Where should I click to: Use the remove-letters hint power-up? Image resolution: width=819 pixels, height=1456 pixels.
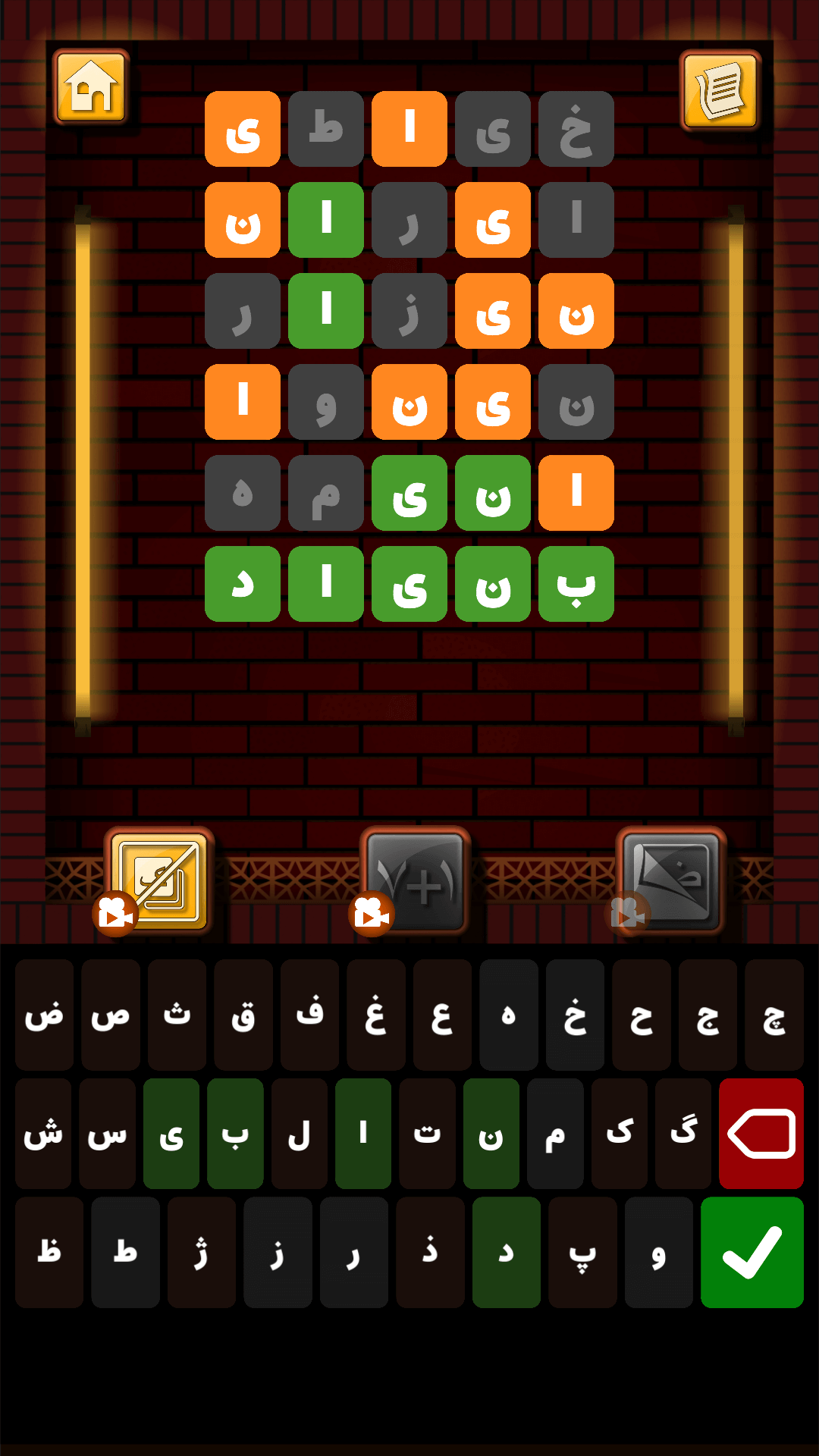[x=159, y=881]
